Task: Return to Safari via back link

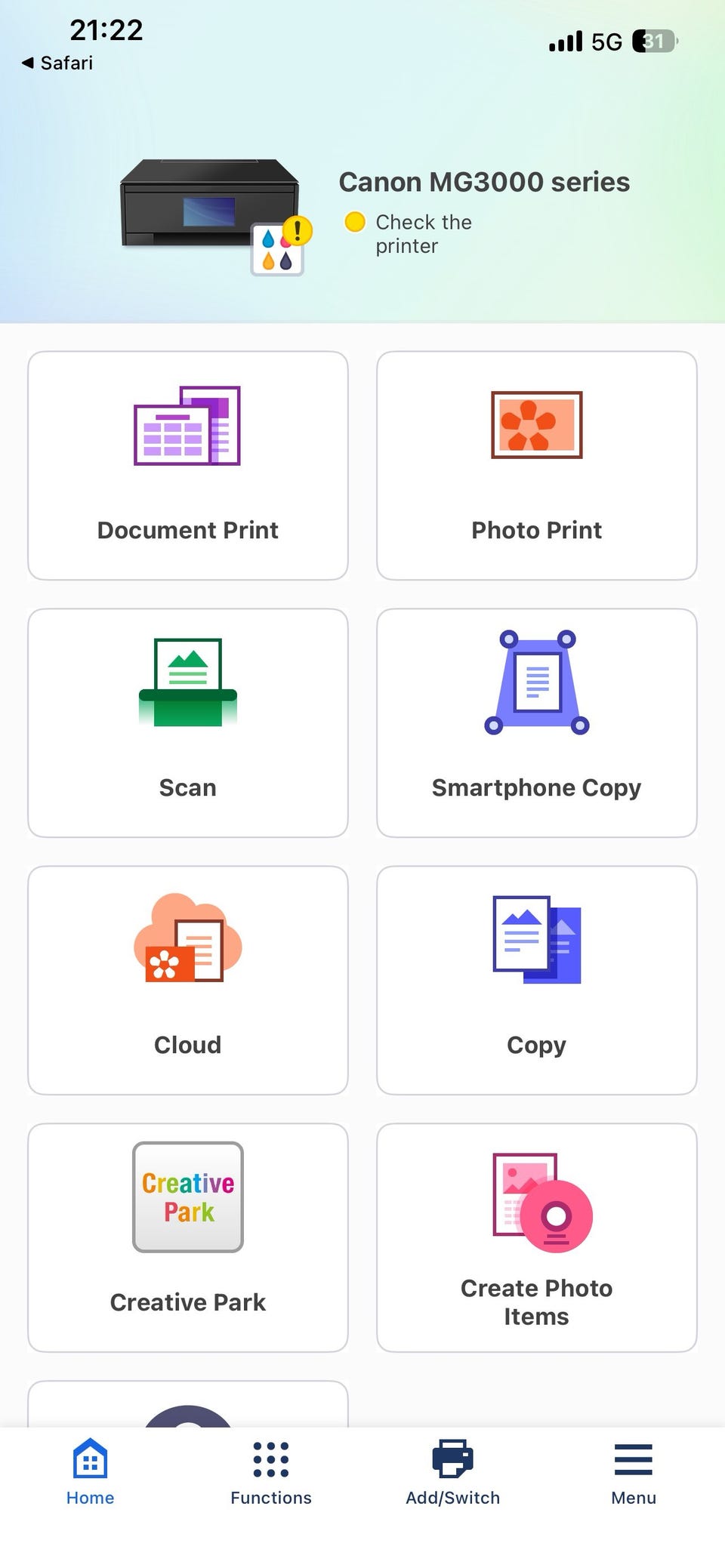Action: tap(57, 63)
